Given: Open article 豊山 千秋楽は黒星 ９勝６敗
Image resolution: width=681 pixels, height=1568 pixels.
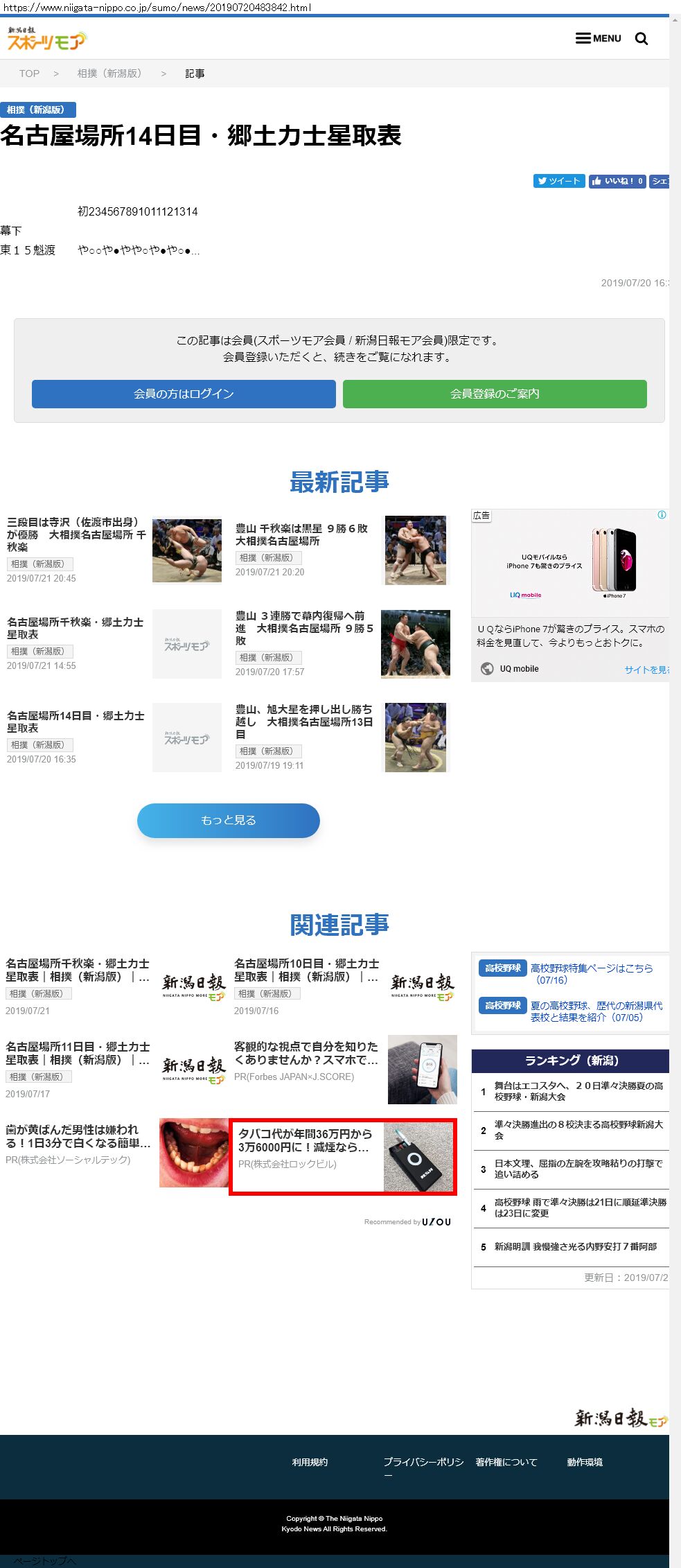Looking at the screenshot, I should coord(301,534).
